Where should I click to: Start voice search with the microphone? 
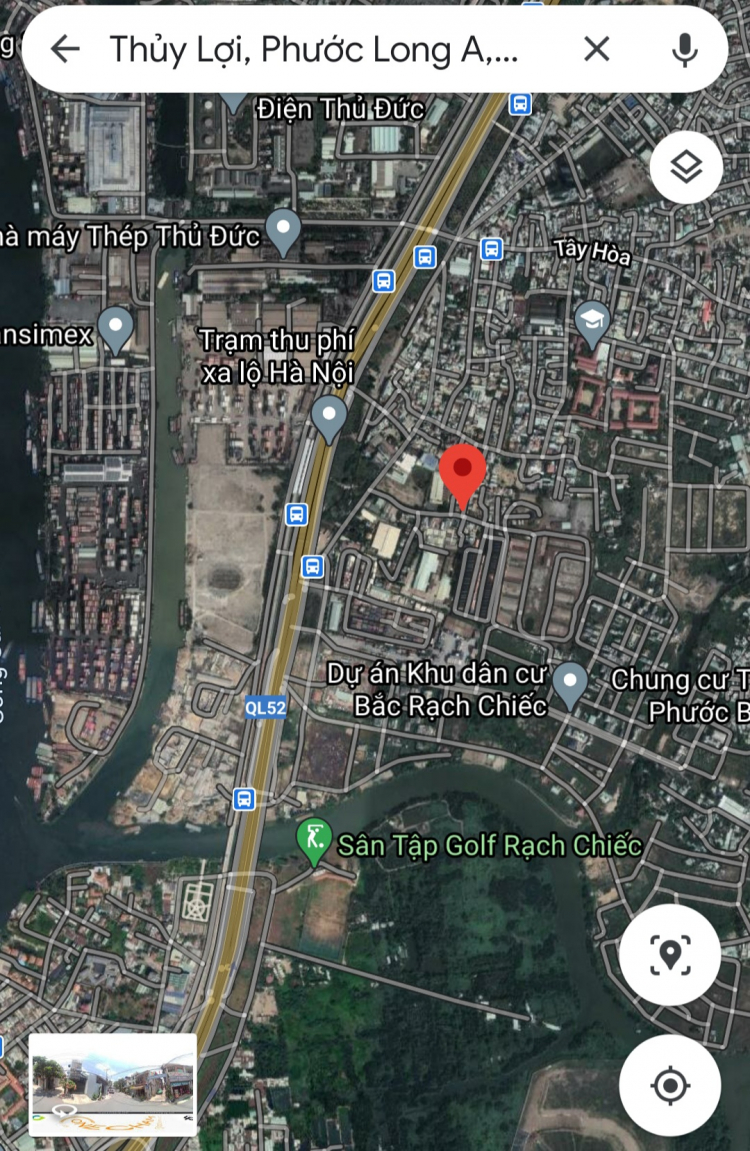684,48
